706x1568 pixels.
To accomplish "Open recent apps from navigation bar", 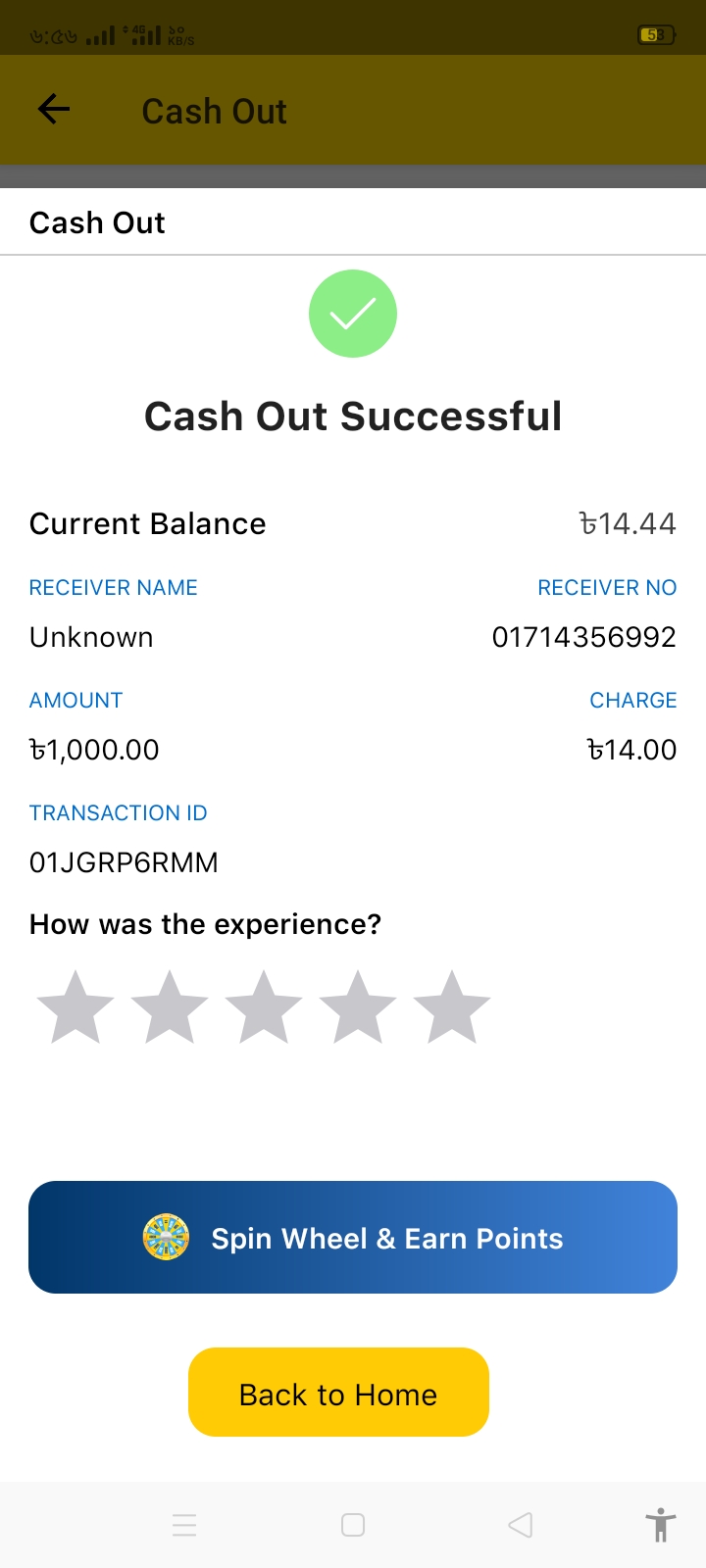I will coord(184,1525).
